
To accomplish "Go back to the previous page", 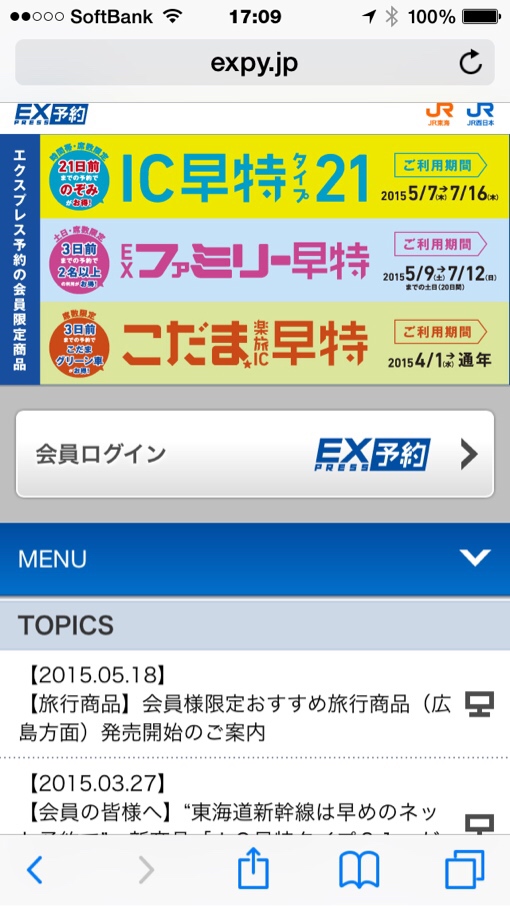I will 35,869.
